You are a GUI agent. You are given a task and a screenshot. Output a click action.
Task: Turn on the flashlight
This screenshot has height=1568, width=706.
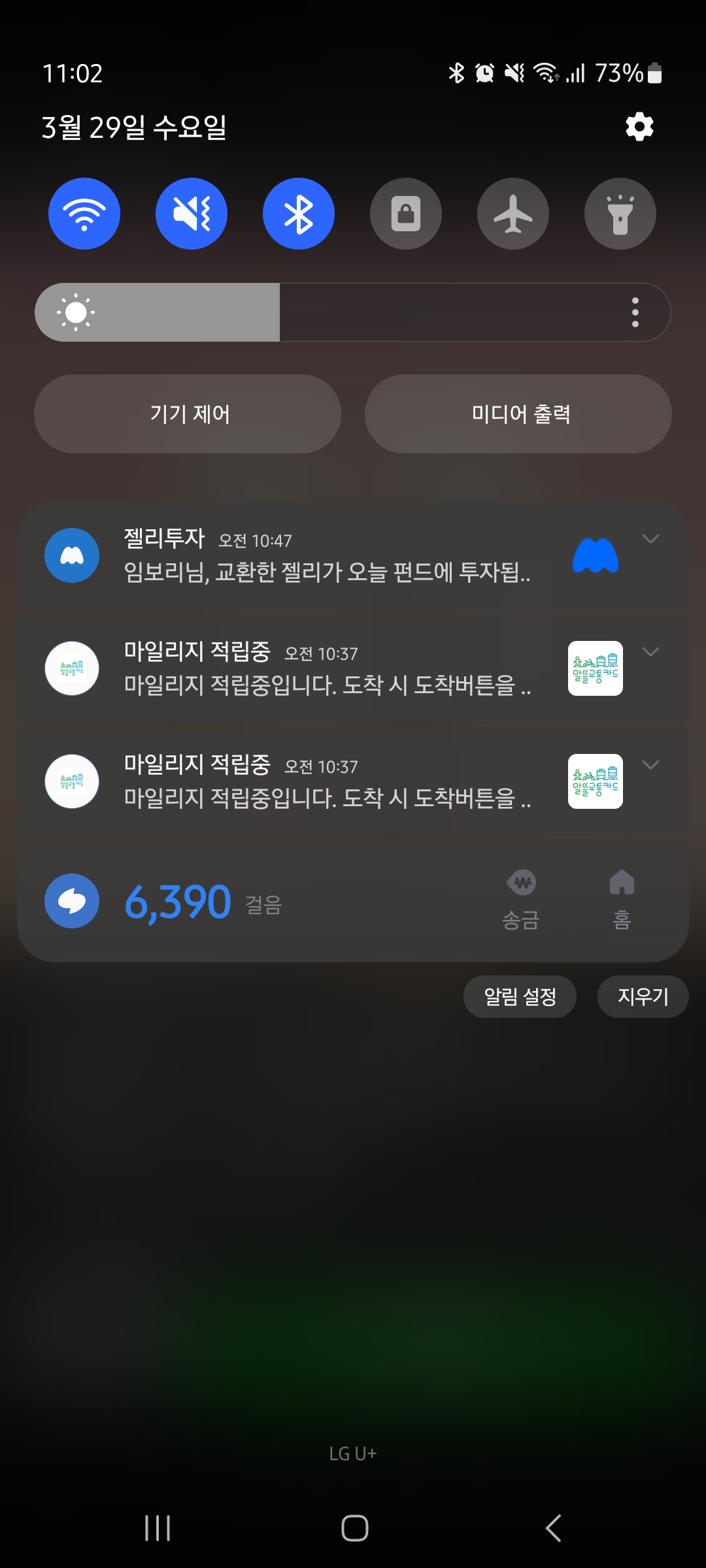pos(620,214)
